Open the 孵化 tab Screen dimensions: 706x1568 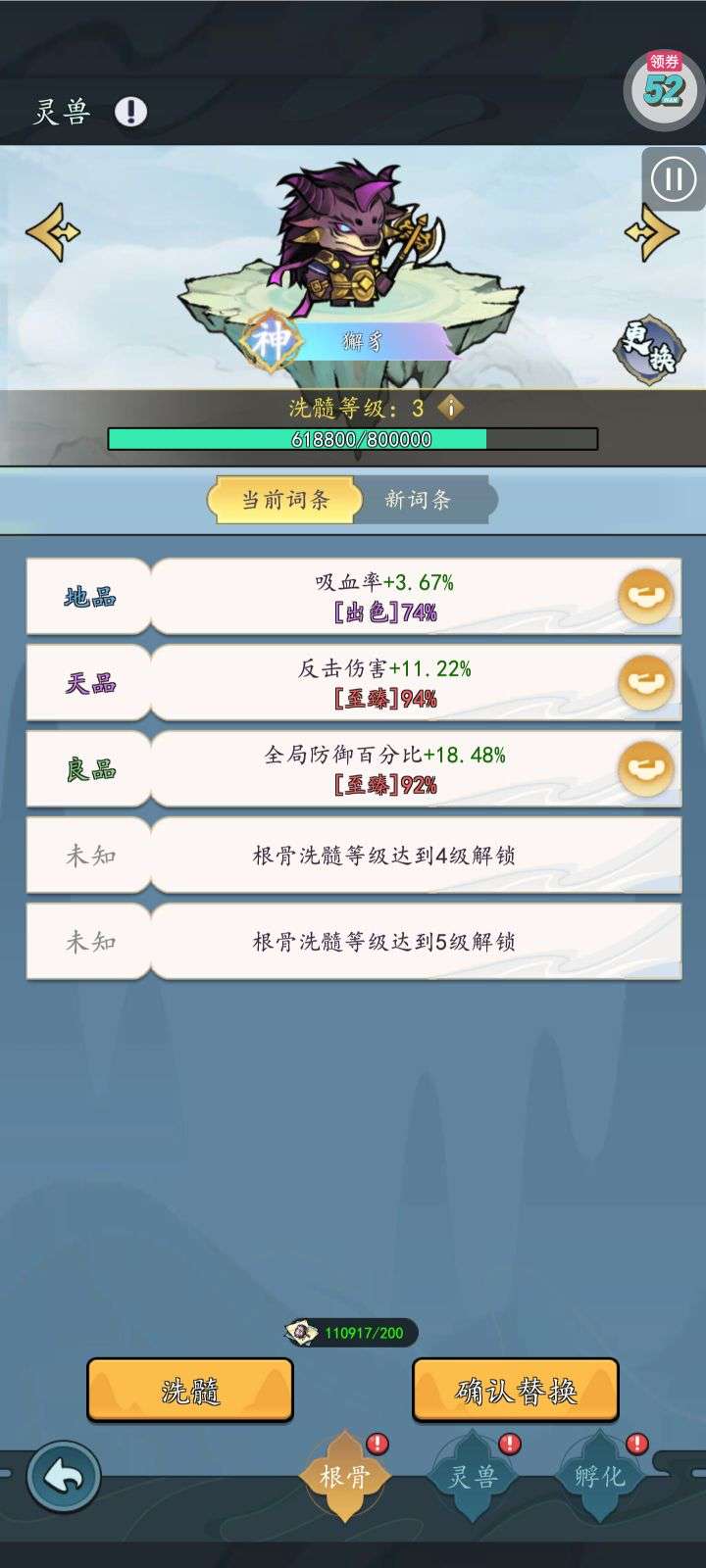coord(599,1476)
